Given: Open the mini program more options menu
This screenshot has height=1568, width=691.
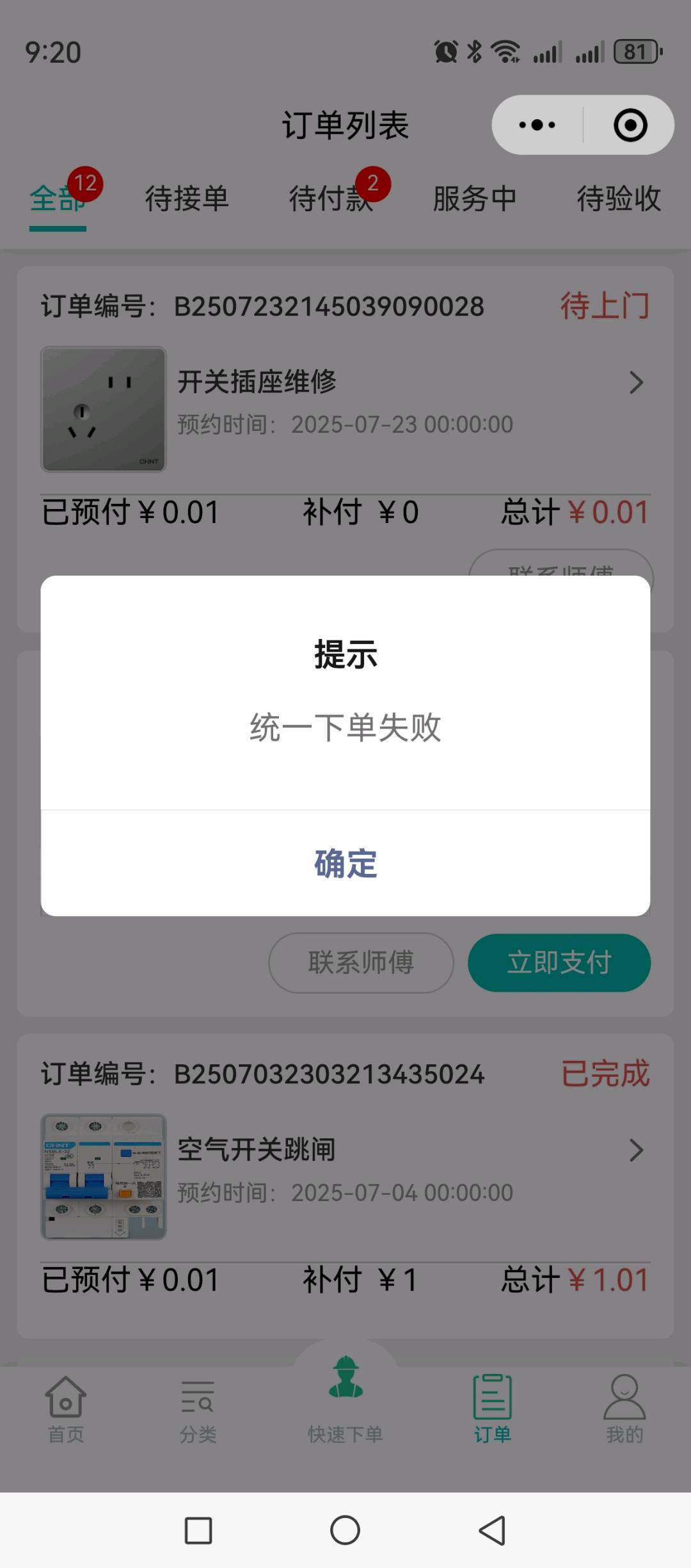Looking at the screenshot, I should [537, 125].
